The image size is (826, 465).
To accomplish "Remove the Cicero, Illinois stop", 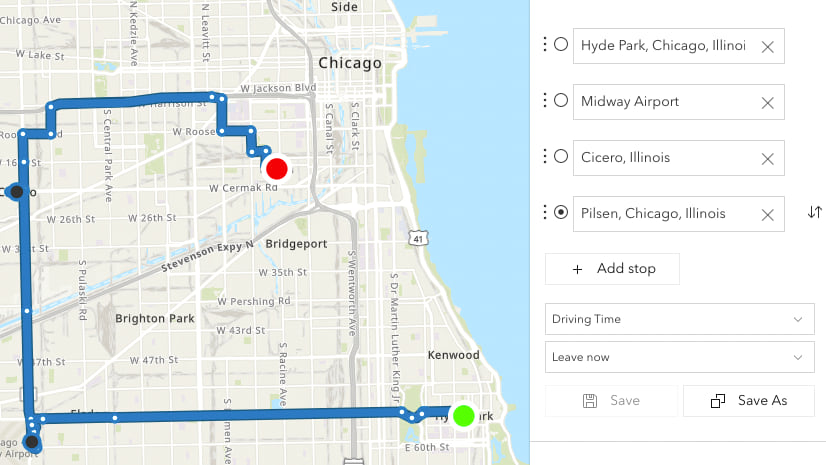I will pyautogui.click(x=767, y=158).
